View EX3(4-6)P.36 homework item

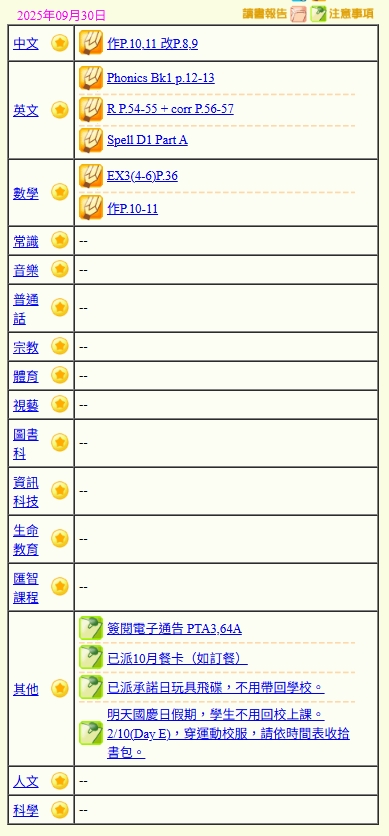(x=142, y=176)
